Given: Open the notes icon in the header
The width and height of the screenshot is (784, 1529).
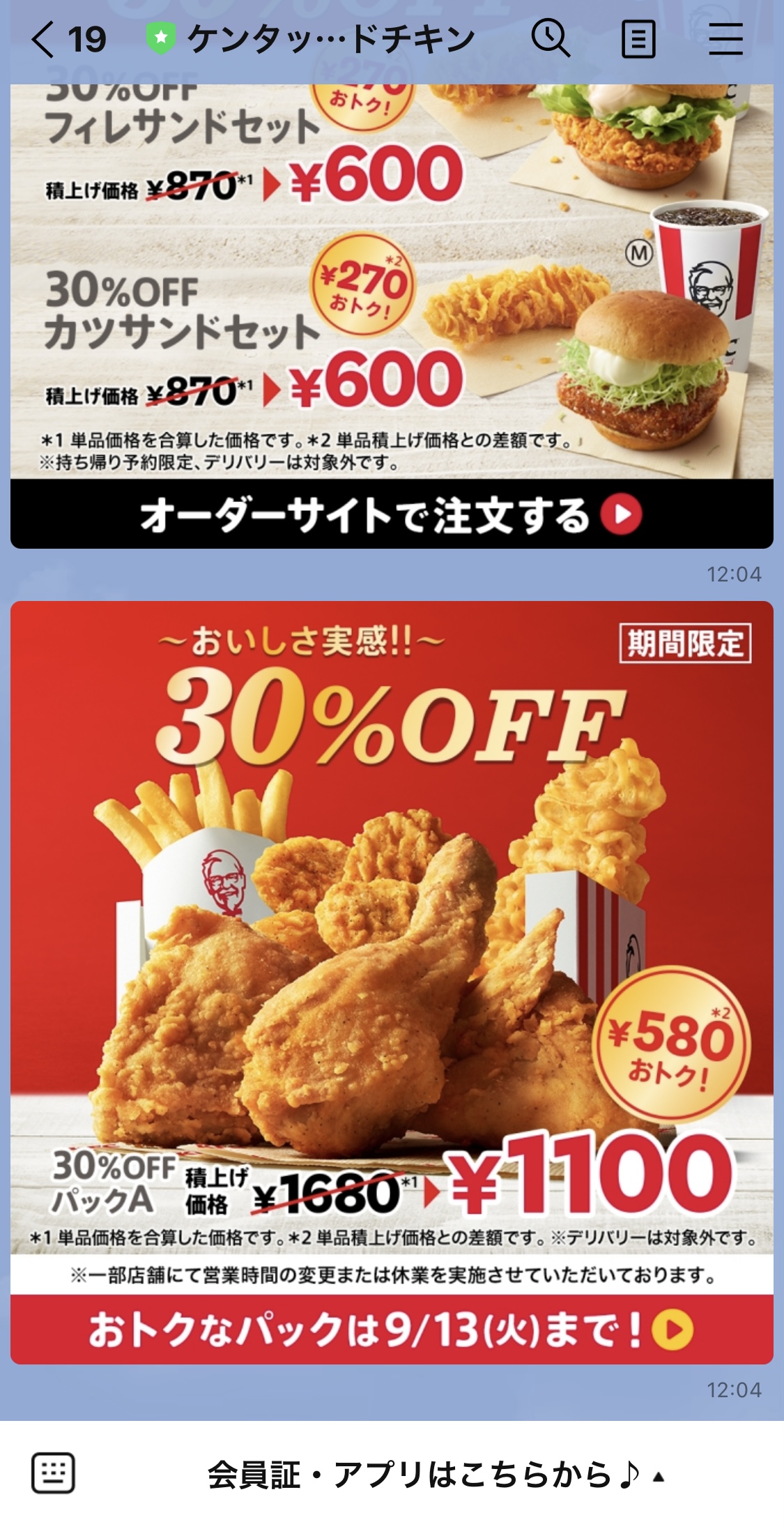Looking at the screenshot, I should [x=638, y=39].
